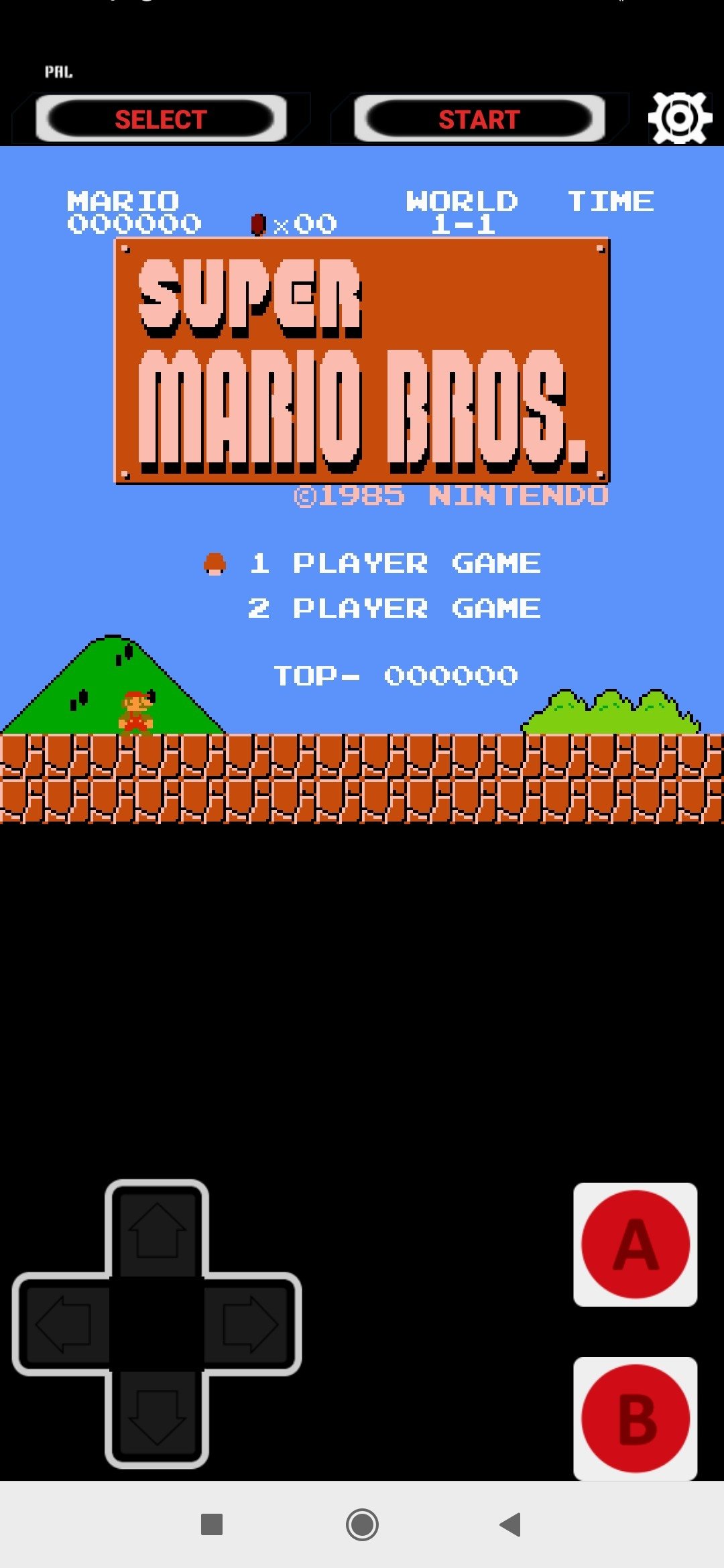This screenshot has width=724, height=1568.
Task: Tap the D-pad up arrow
Action: 157,1230
